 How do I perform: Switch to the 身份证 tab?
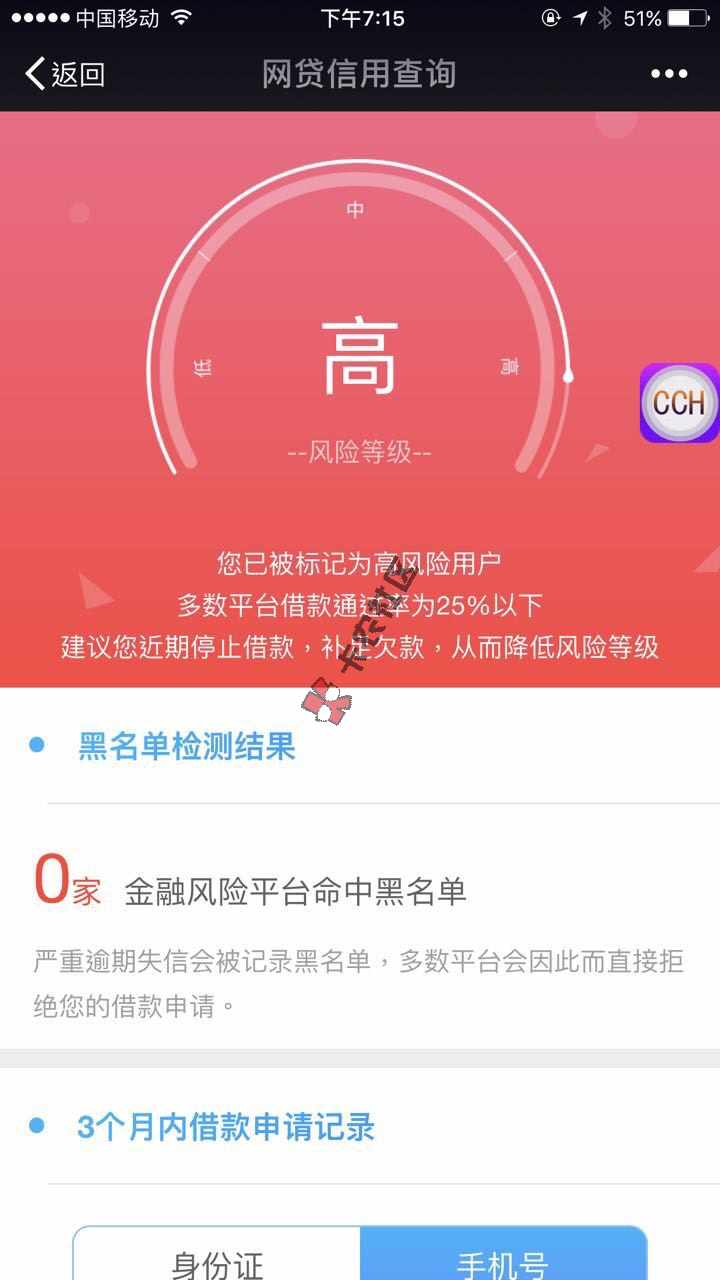(217, 1260)
